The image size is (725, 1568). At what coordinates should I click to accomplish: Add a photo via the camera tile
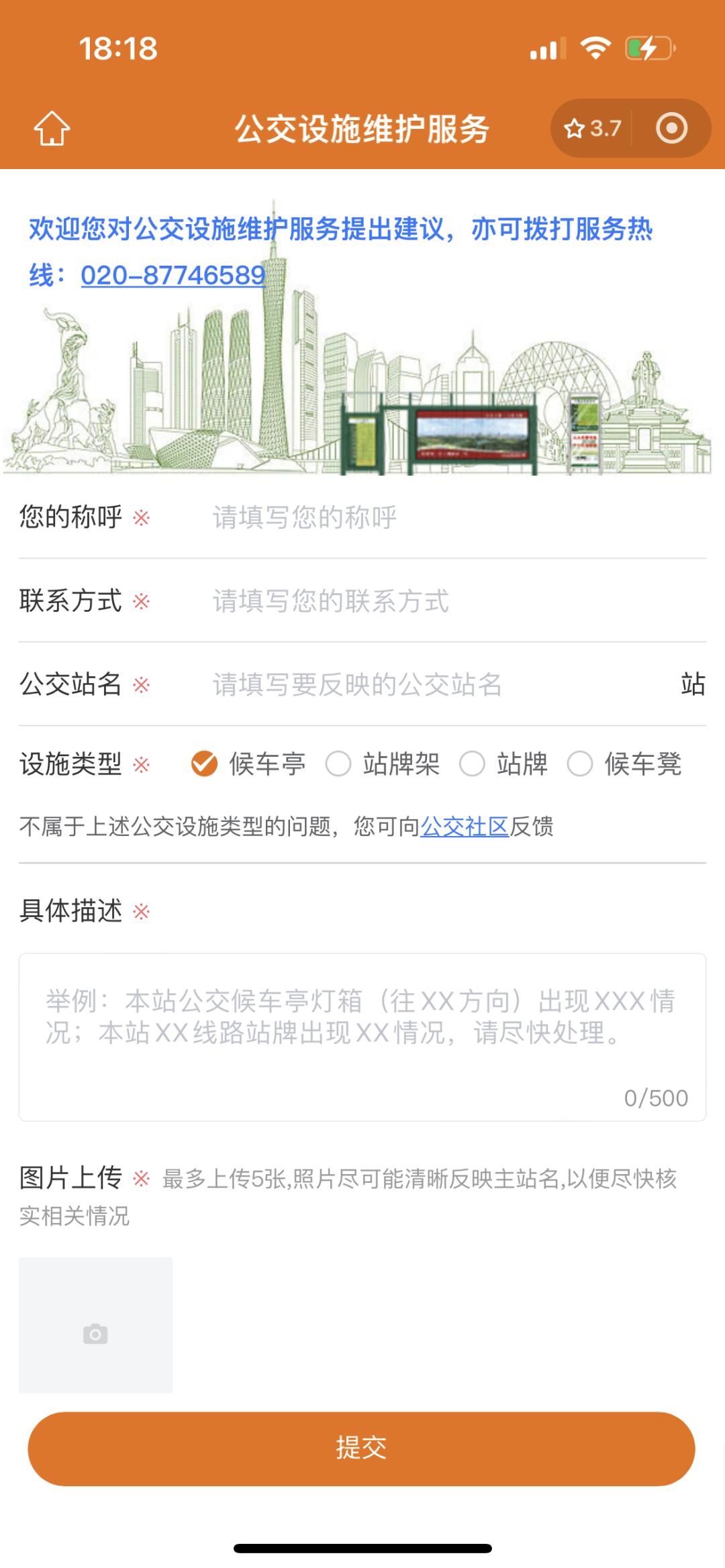(95, 1334)
